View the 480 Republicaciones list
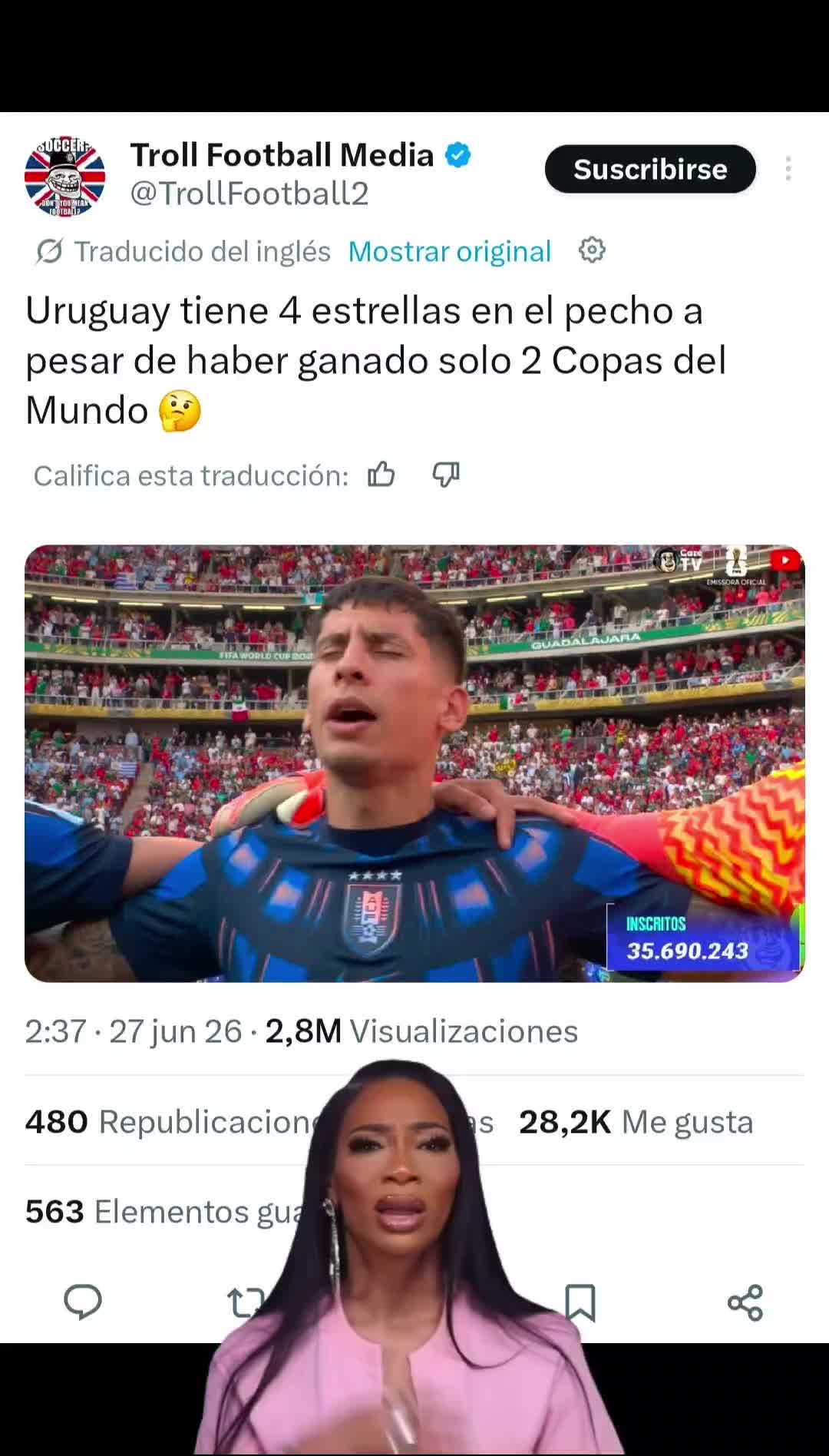The height and width of the screenshot is (1456, 829). coord(173,1122)
